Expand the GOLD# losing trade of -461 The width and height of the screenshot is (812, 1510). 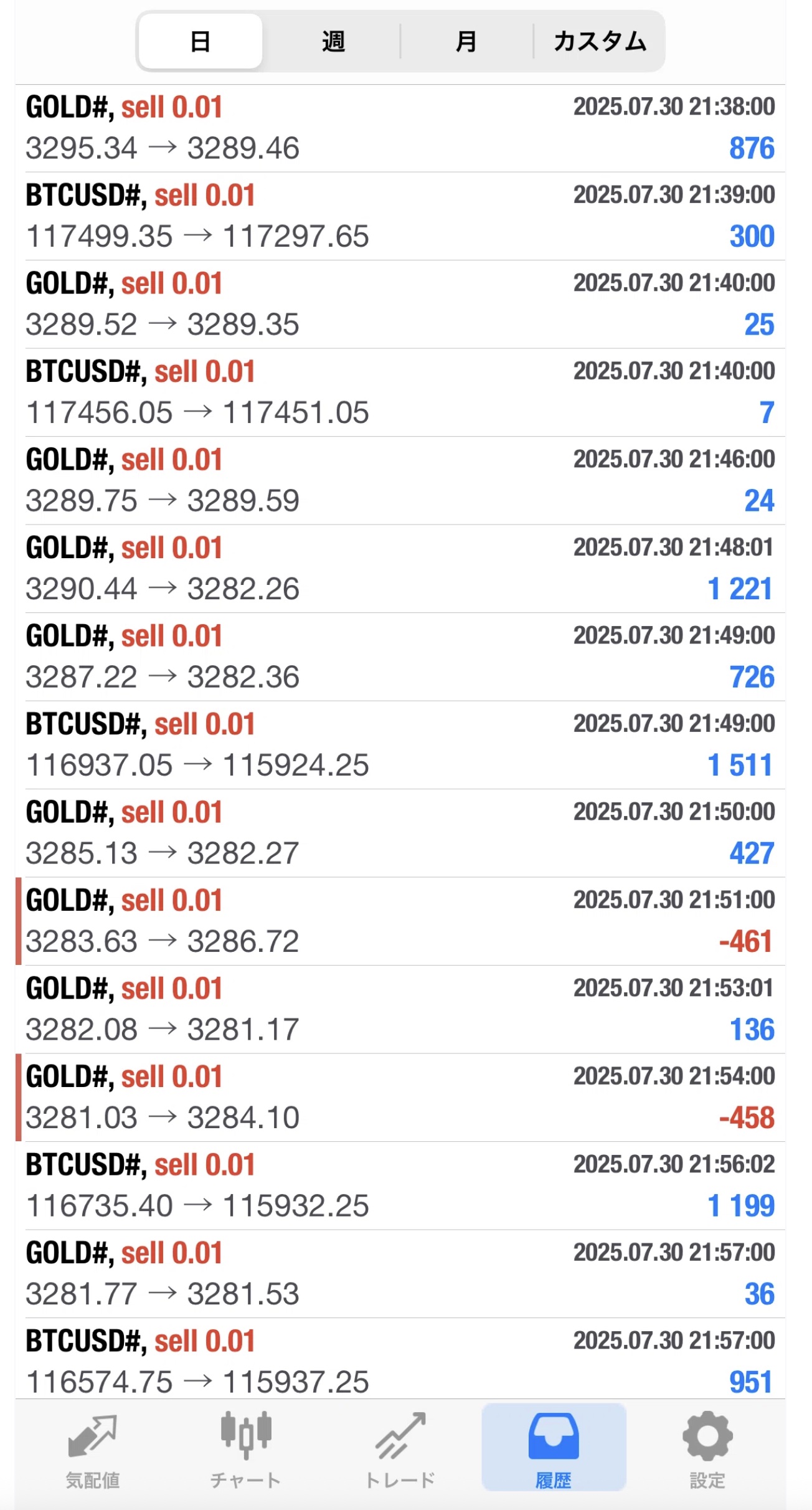[400, 921]
